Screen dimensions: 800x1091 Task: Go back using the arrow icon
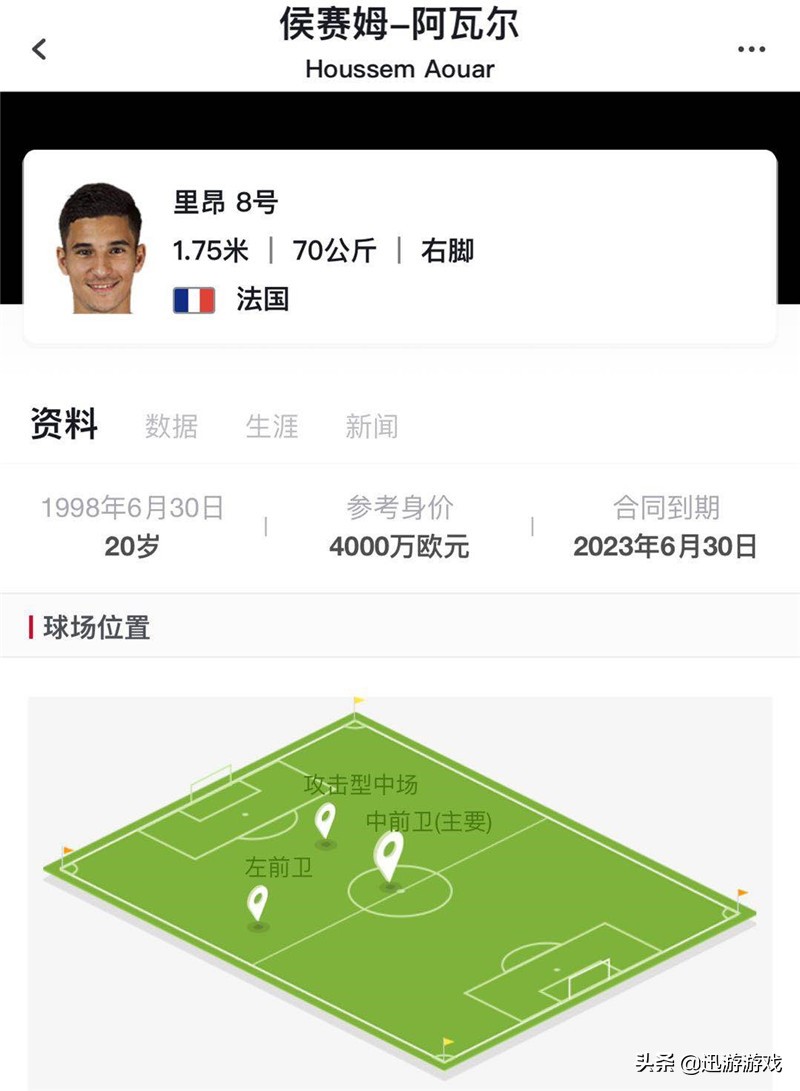(40, 49)
